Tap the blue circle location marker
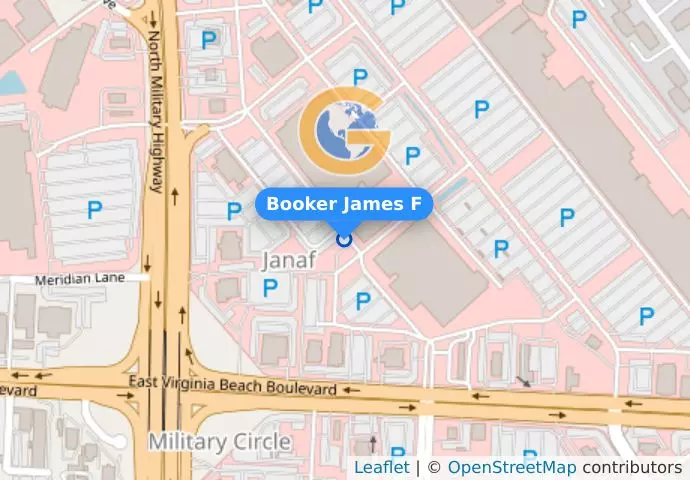690x480 pixels. tap(344, 239)
